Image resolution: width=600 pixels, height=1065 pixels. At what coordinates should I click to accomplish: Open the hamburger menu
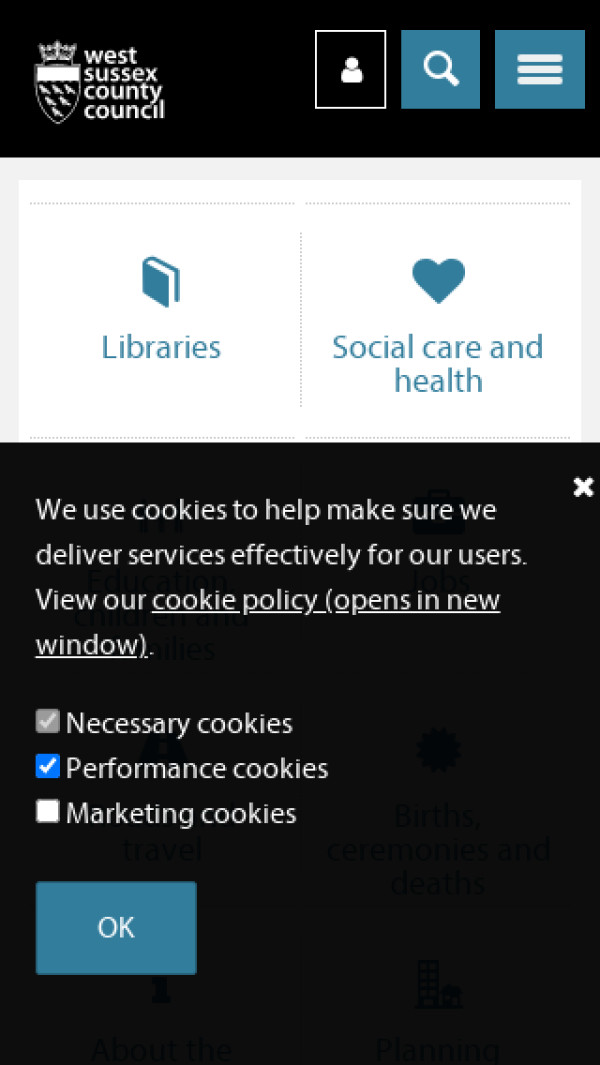[x=539, y=69]
